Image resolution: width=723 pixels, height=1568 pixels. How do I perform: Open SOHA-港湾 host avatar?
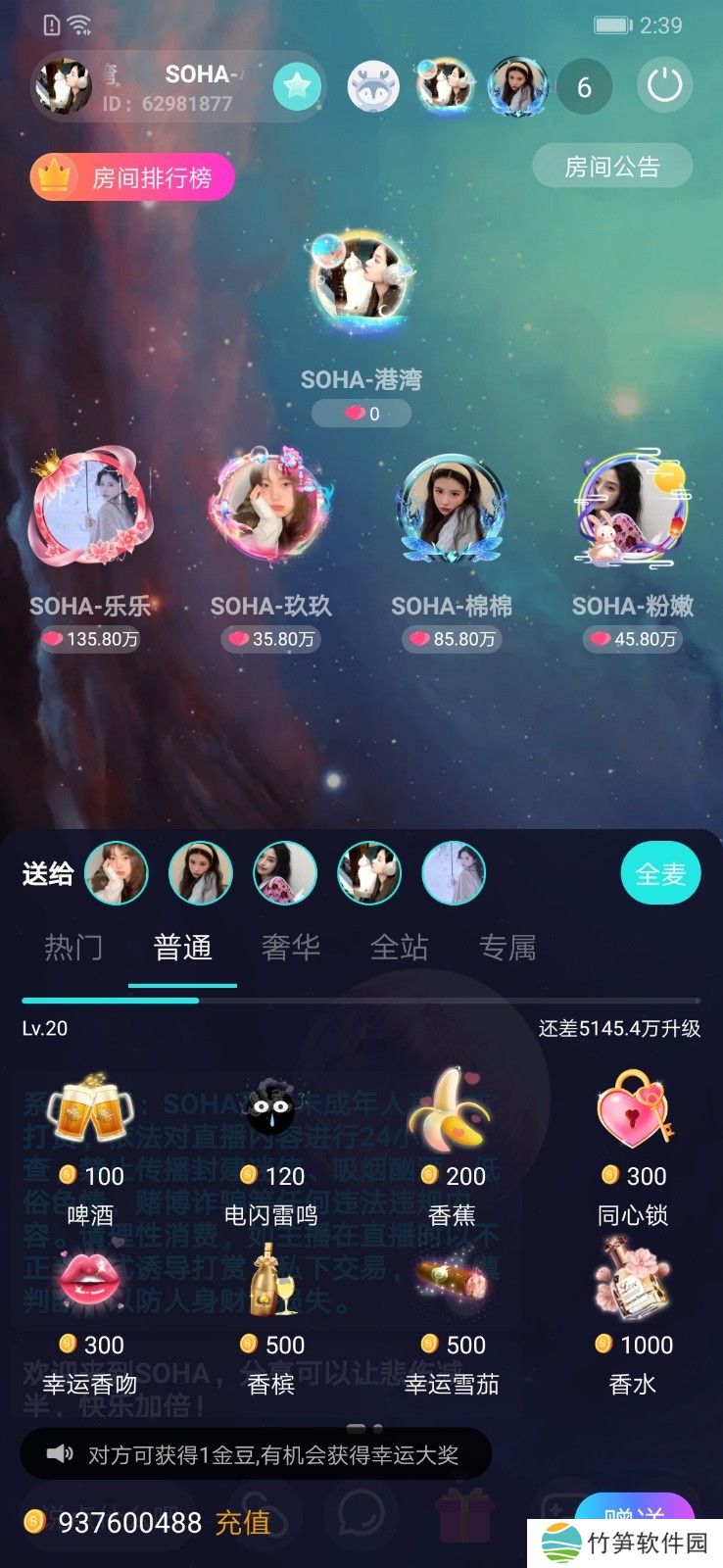pyautogui.click(x=361, y=280)
